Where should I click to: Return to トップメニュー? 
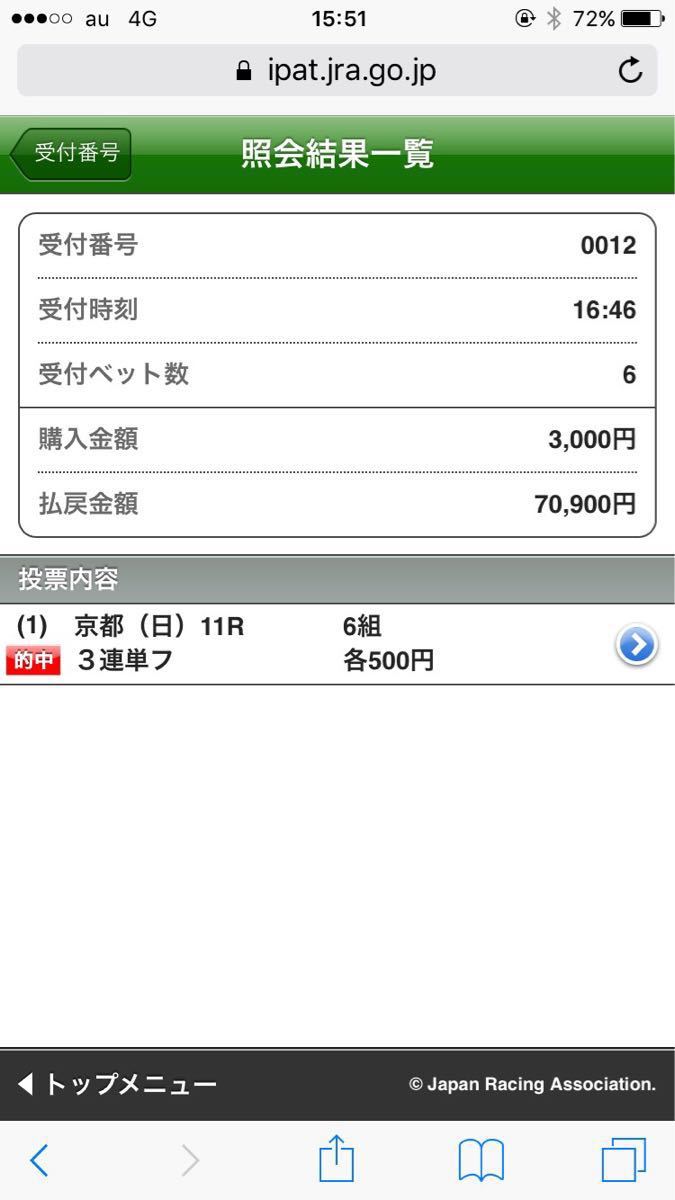[x=118, y=1084]
